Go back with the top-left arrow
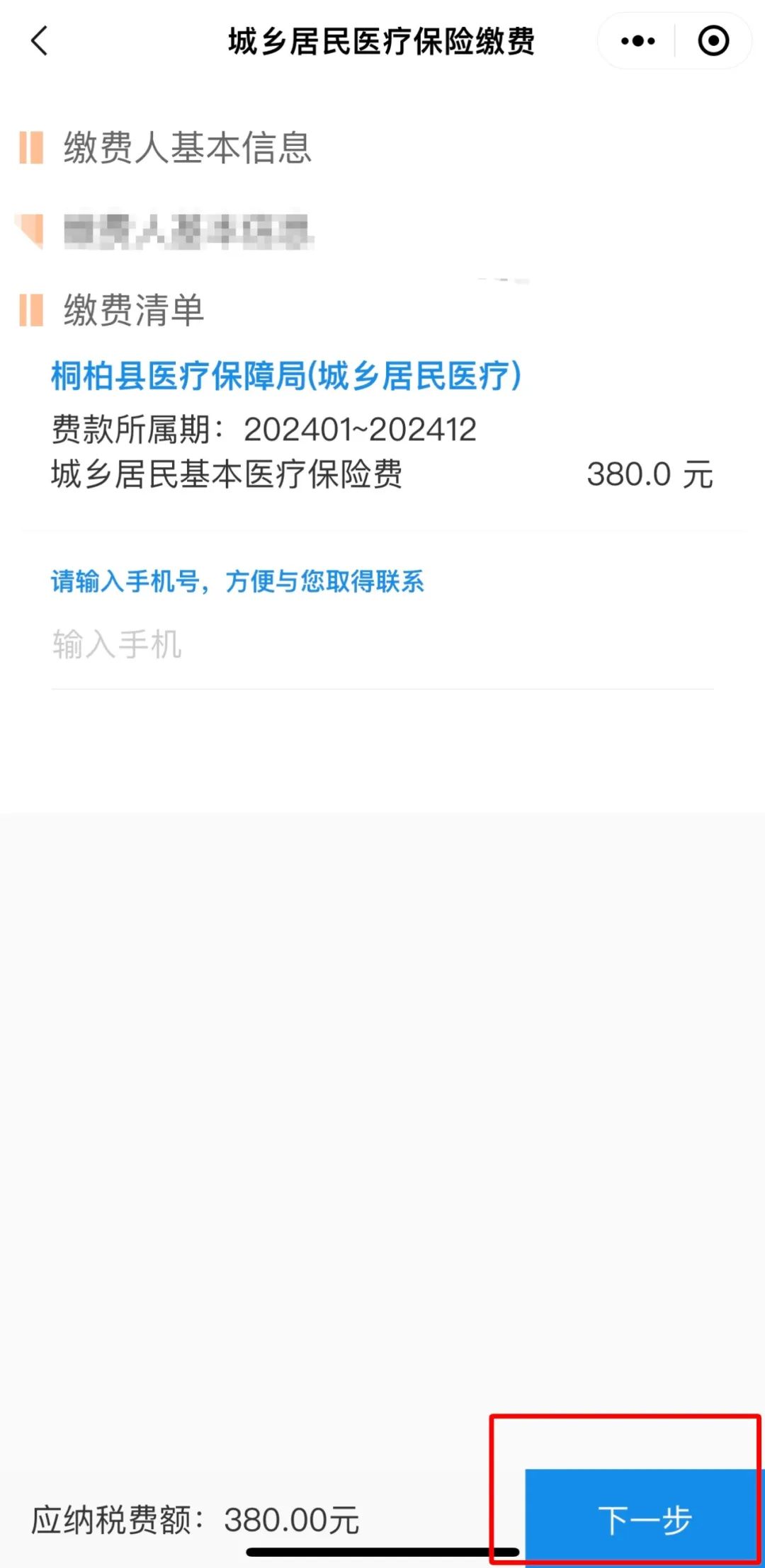 [40, 40]
